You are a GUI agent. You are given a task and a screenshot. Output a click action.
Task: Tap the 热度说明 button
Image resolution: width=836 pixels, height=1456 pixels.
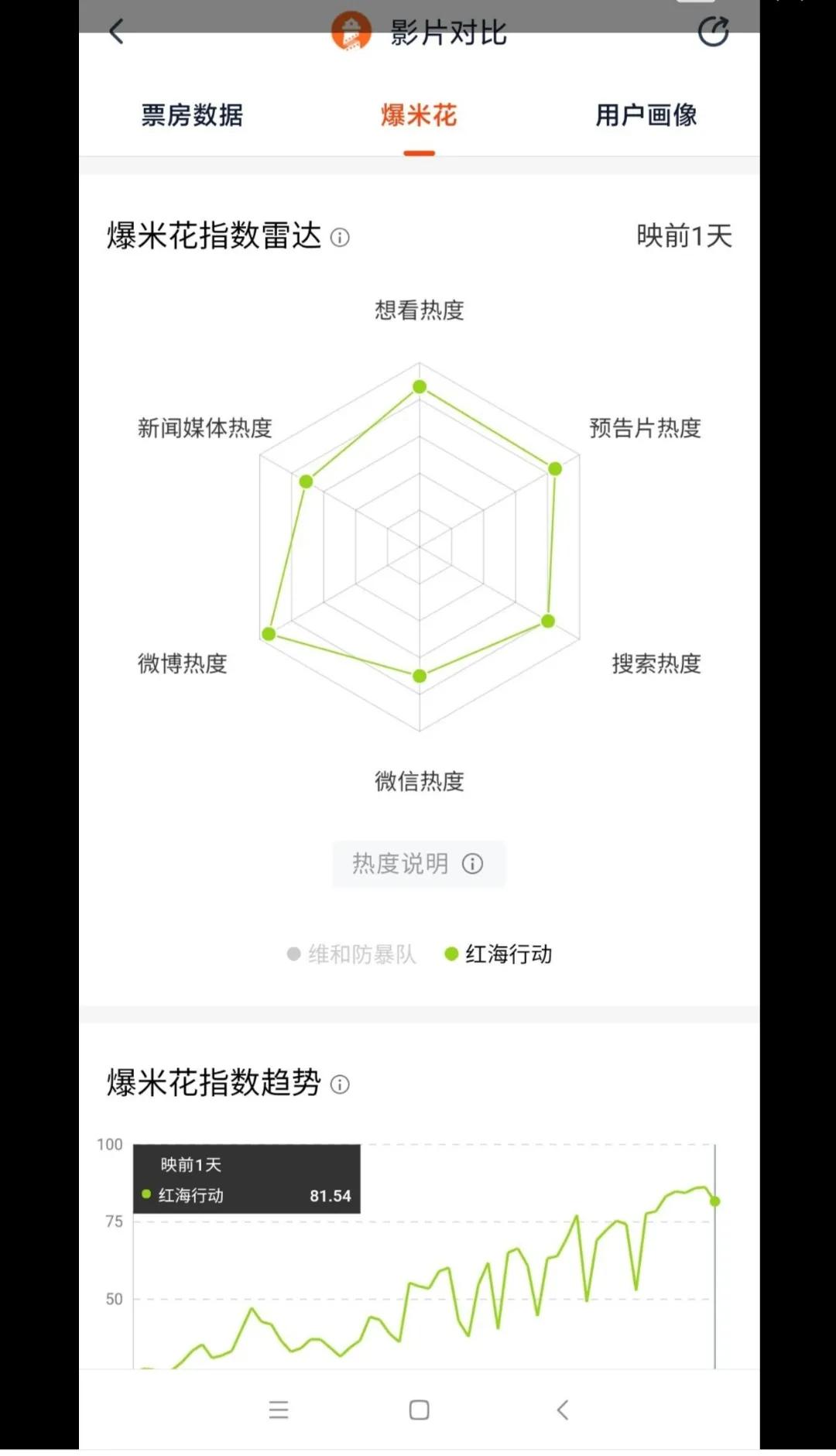(419, 863)
